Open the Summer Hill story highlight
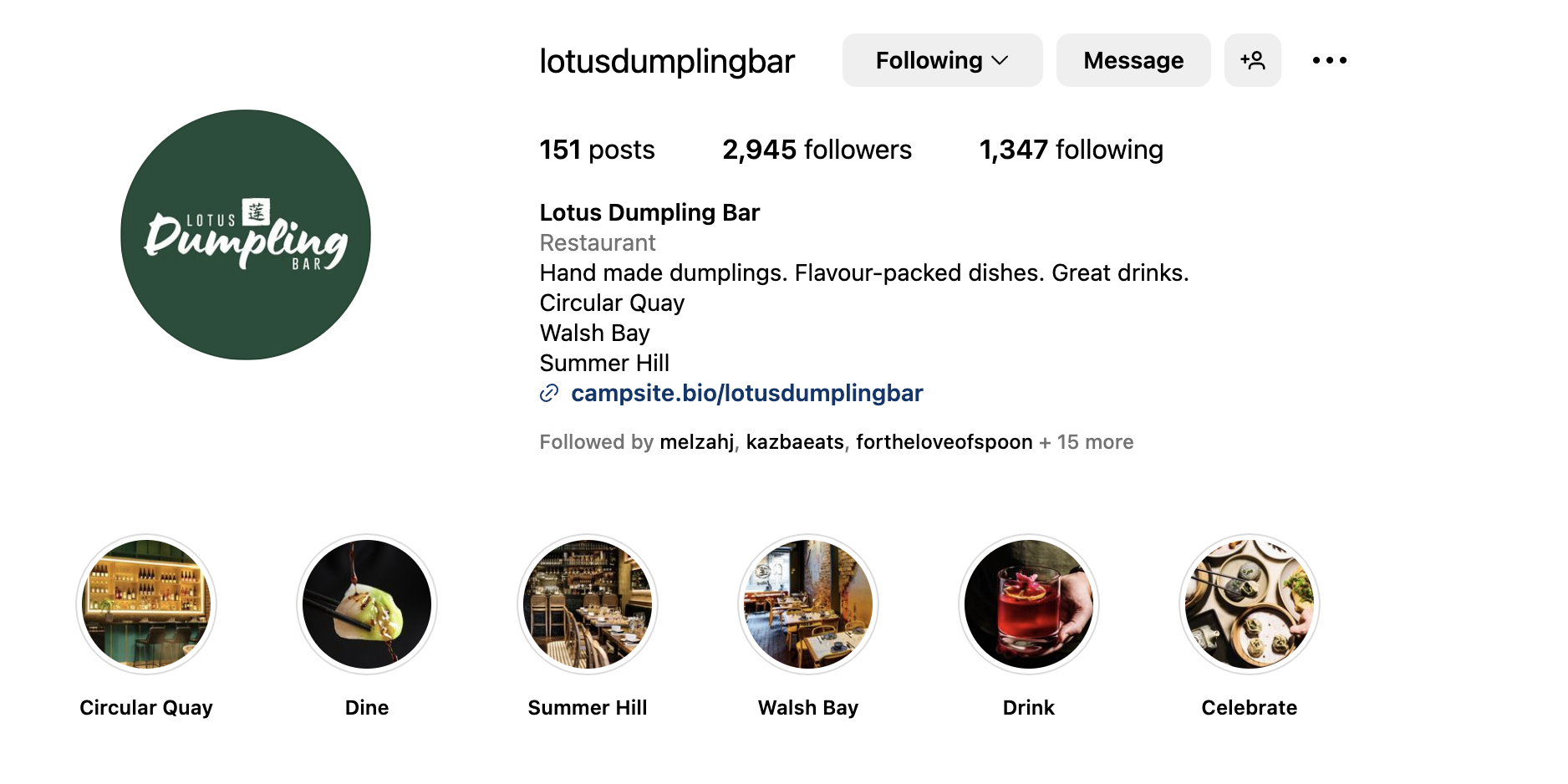This screenshot has width=1568, height=784. click(x=588, y=604)
